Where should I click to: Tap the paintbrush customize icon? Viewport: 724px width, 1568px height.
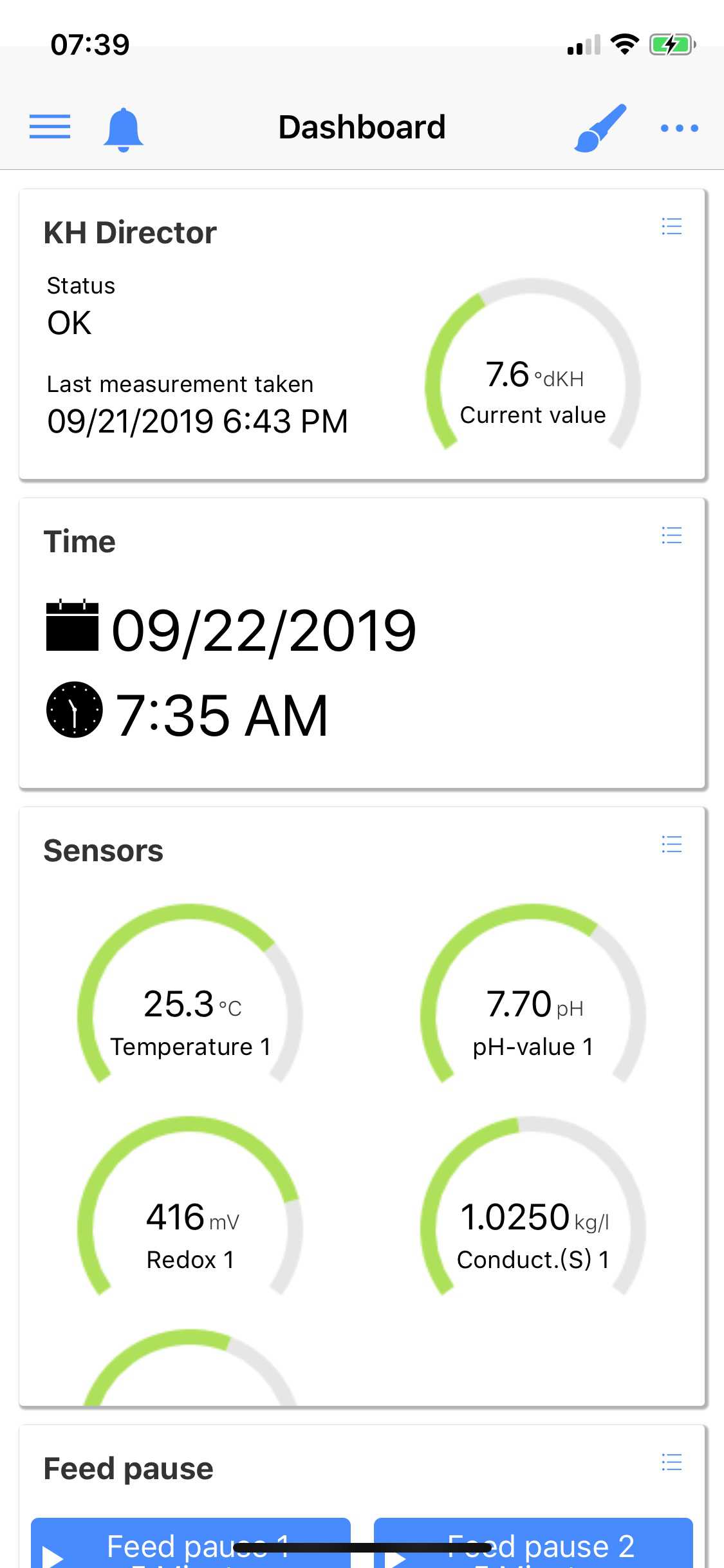click(x=600, y=128)
